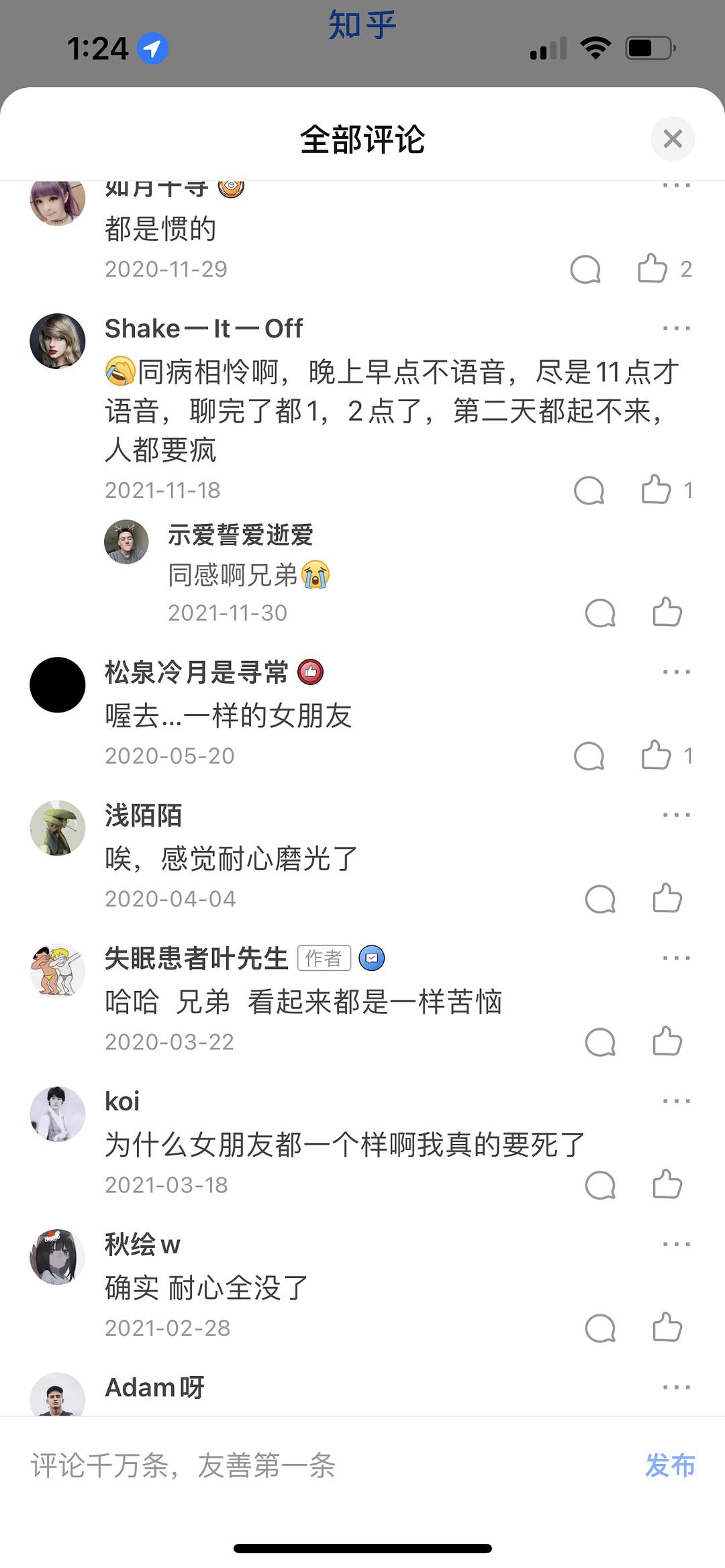The height and width of the screenshot is (1568, 725).
Task: Like 浅陌陌's comment
Action: [x=667, y=898]
